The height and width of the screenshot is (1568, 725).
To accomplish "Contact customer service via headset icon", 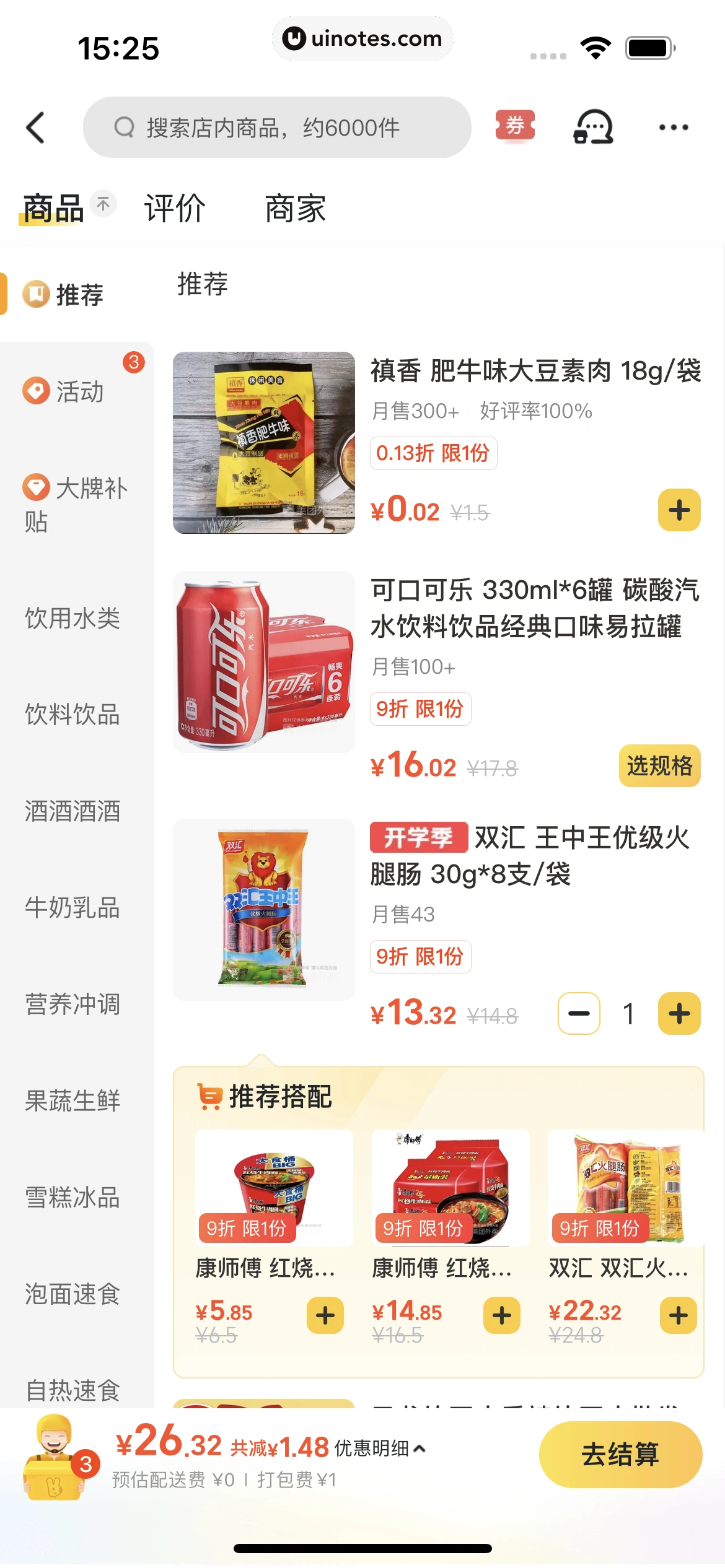I will 594,127.
